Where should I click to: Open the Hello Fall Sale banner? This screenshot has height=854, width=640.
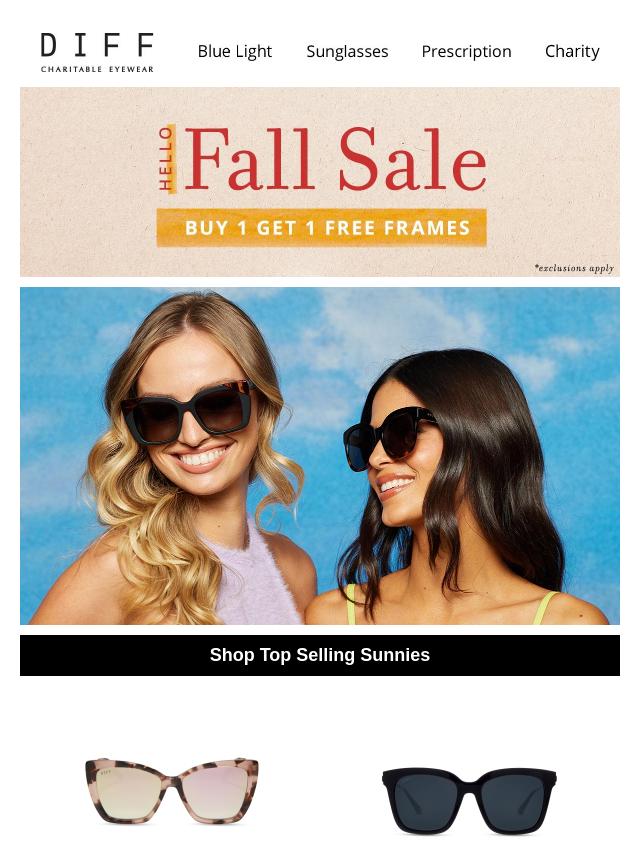320,182
